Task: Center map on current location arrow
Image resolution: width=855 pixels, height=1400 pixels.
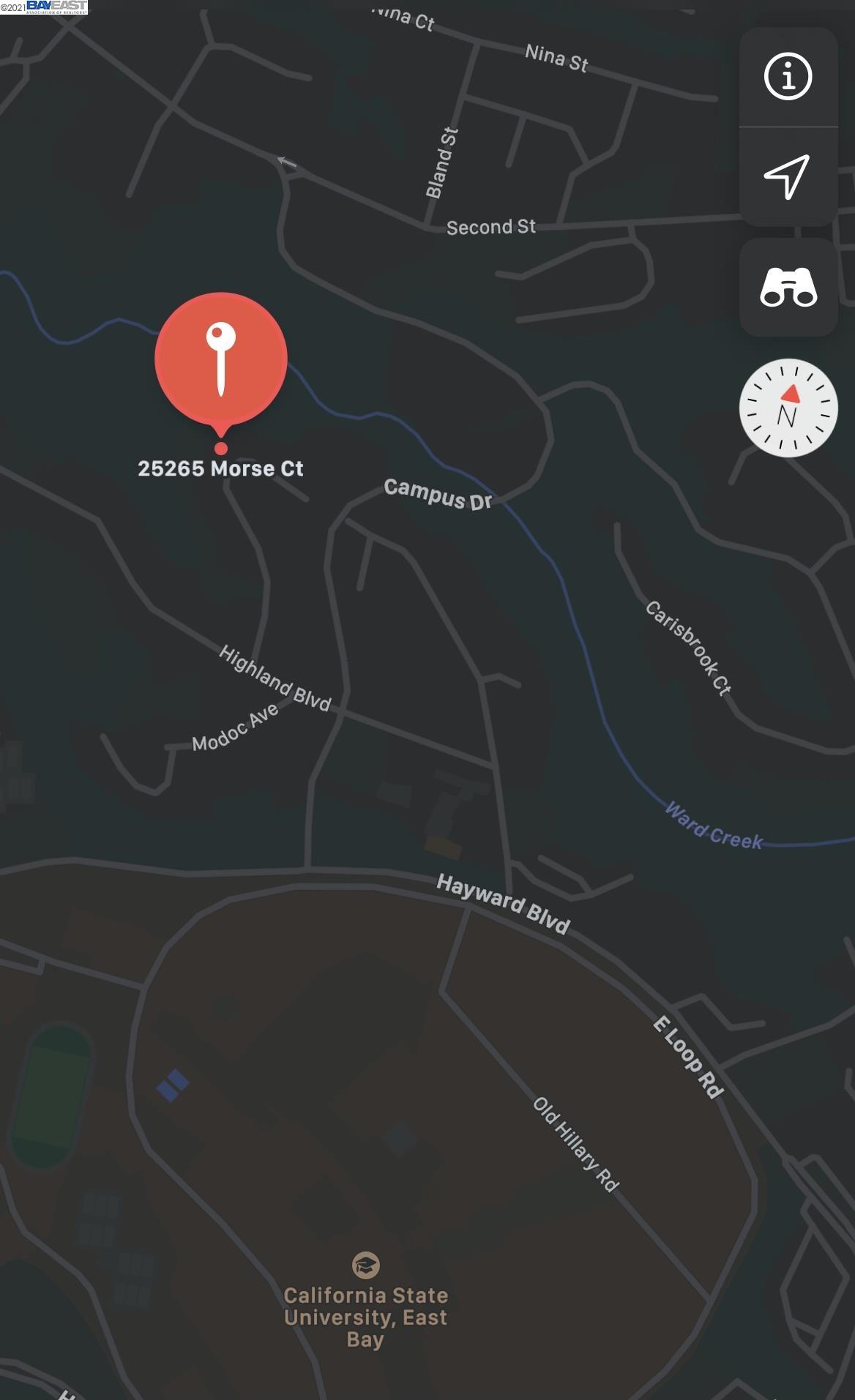Action: click(x=788, y=176)
